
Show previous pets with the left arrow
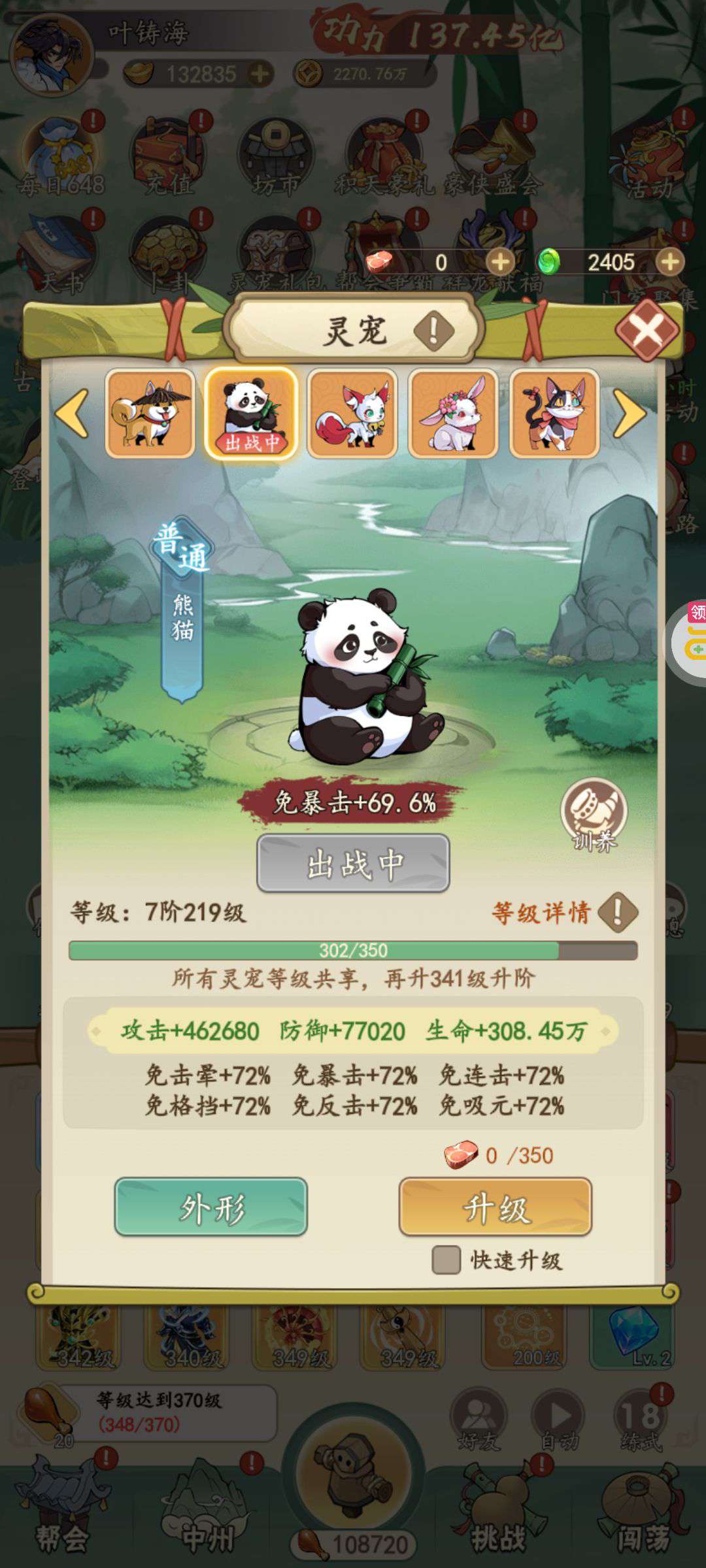coord(72,413)
